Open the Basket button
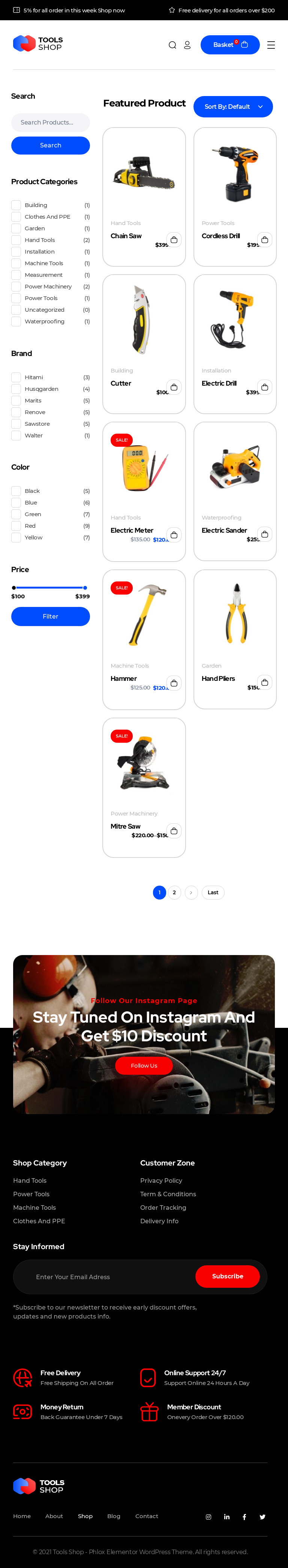This screenshot has width=288, height=1568. click(x=229, y=45)
